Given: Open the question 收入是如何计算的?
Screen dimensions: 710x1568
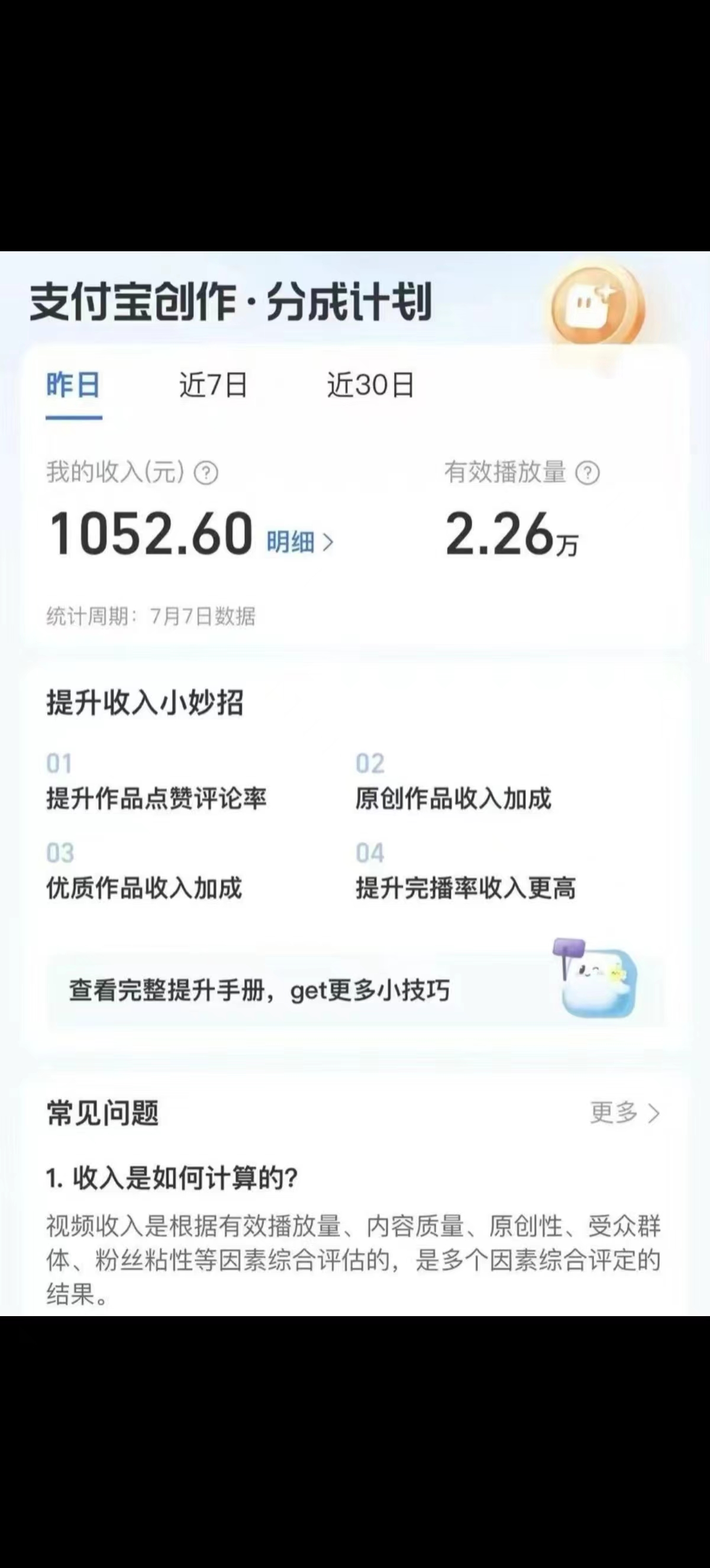Looking at the screenshot, I should pos(172,1178).
